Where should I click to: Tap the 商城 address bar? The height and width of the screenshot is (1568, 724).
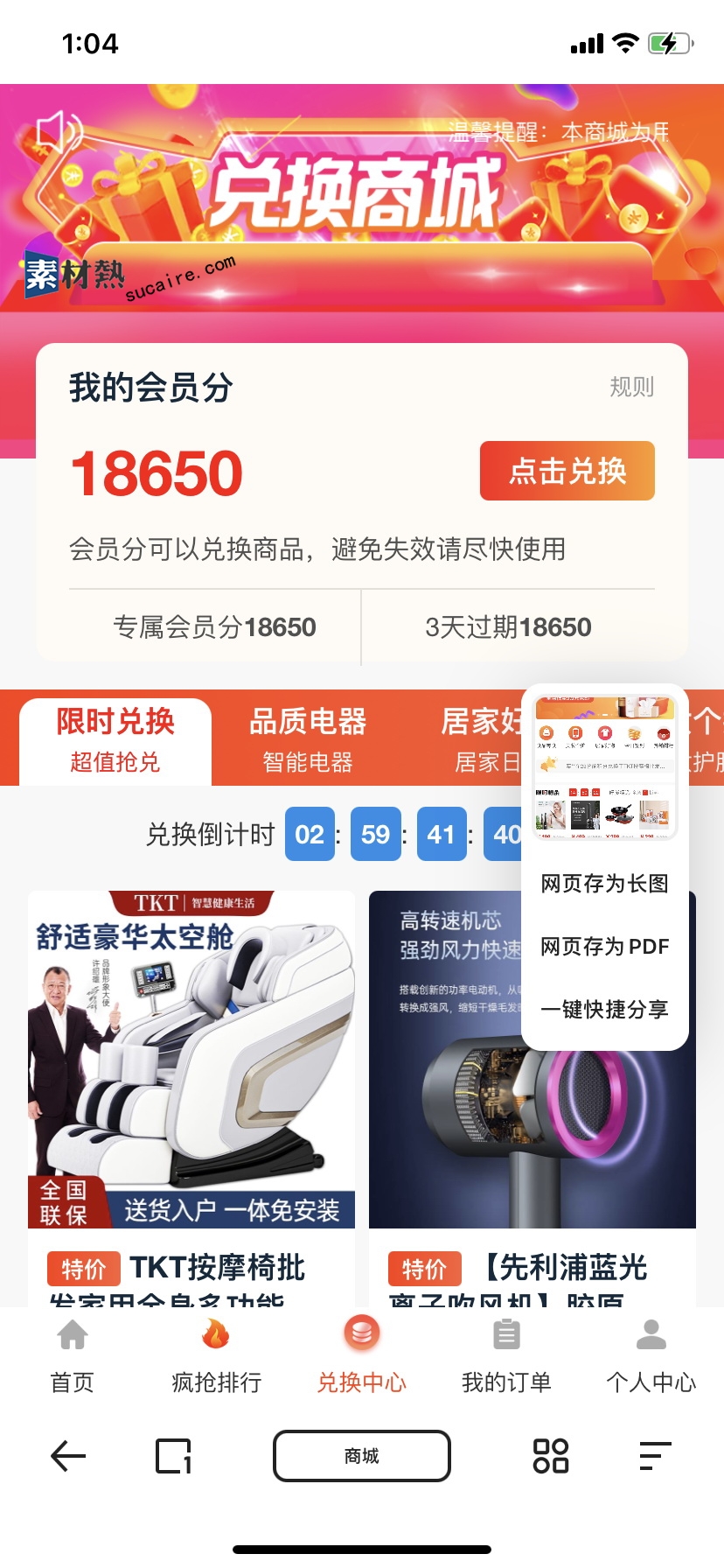[x=362, y=1456]
